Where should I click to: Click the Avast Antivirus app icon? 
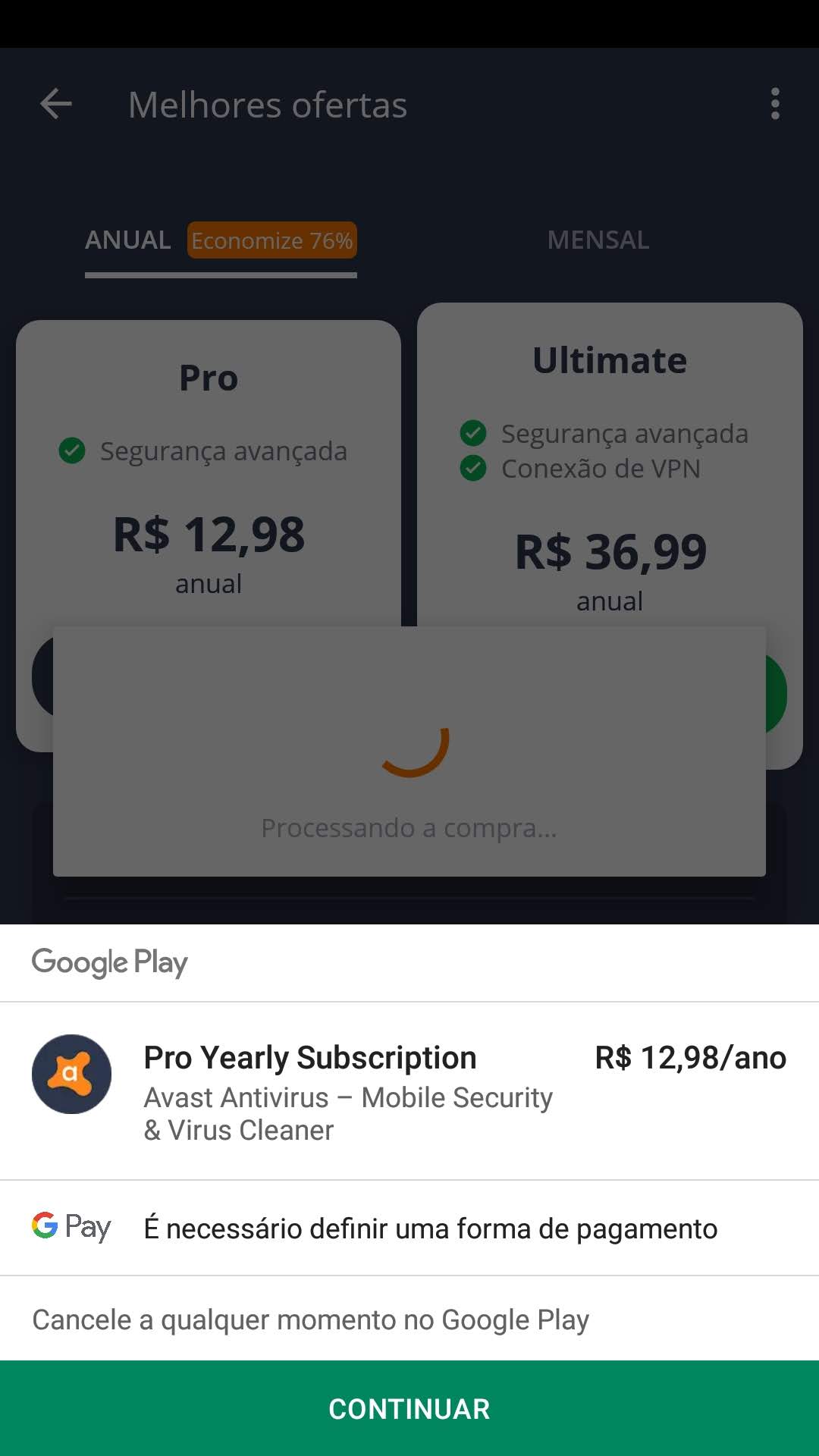pos(71,1075)
